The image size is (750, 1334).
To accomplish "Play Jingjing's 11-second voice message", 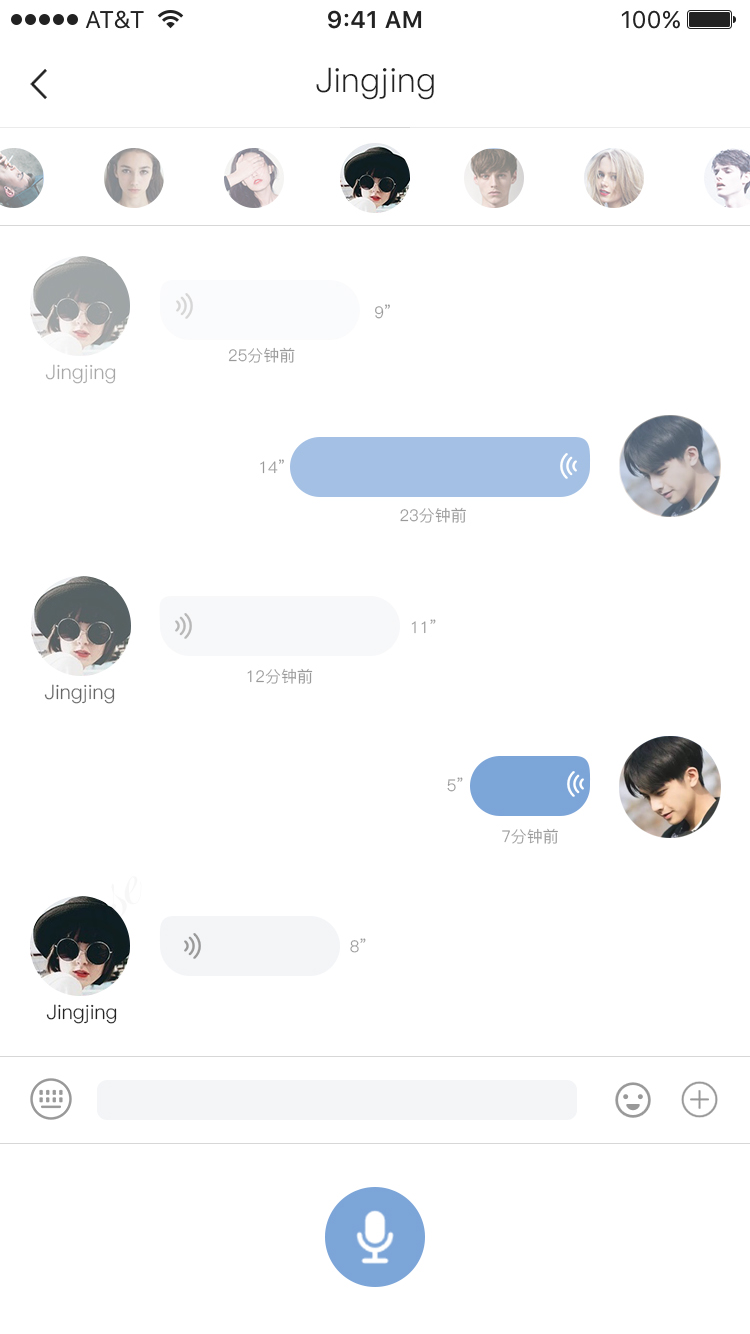I will click(x=280, y=626).
